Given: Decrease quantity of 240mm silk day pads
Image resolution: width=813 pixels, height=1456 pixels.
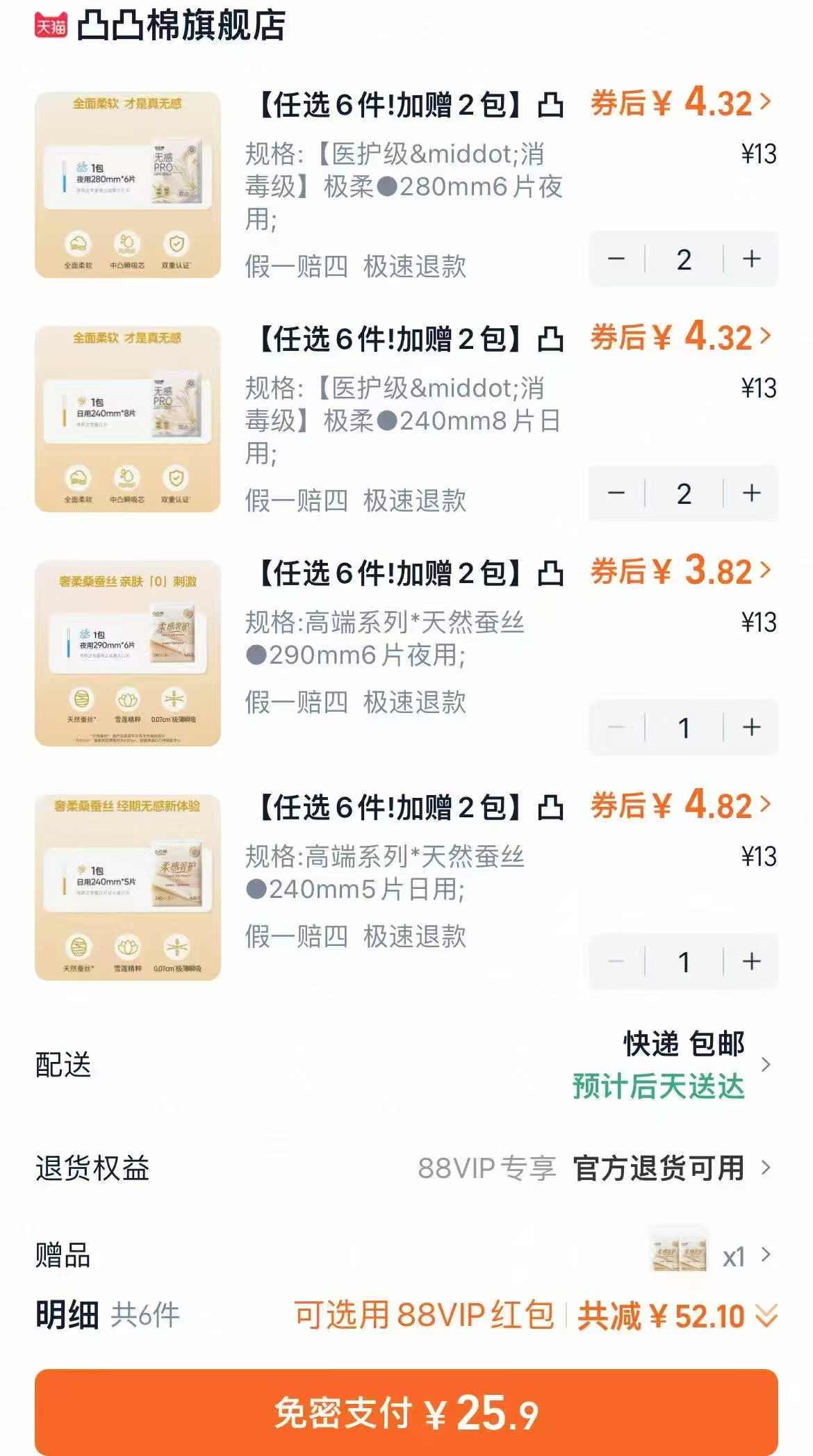Looking at the screenshot, I should coord(617,963).
